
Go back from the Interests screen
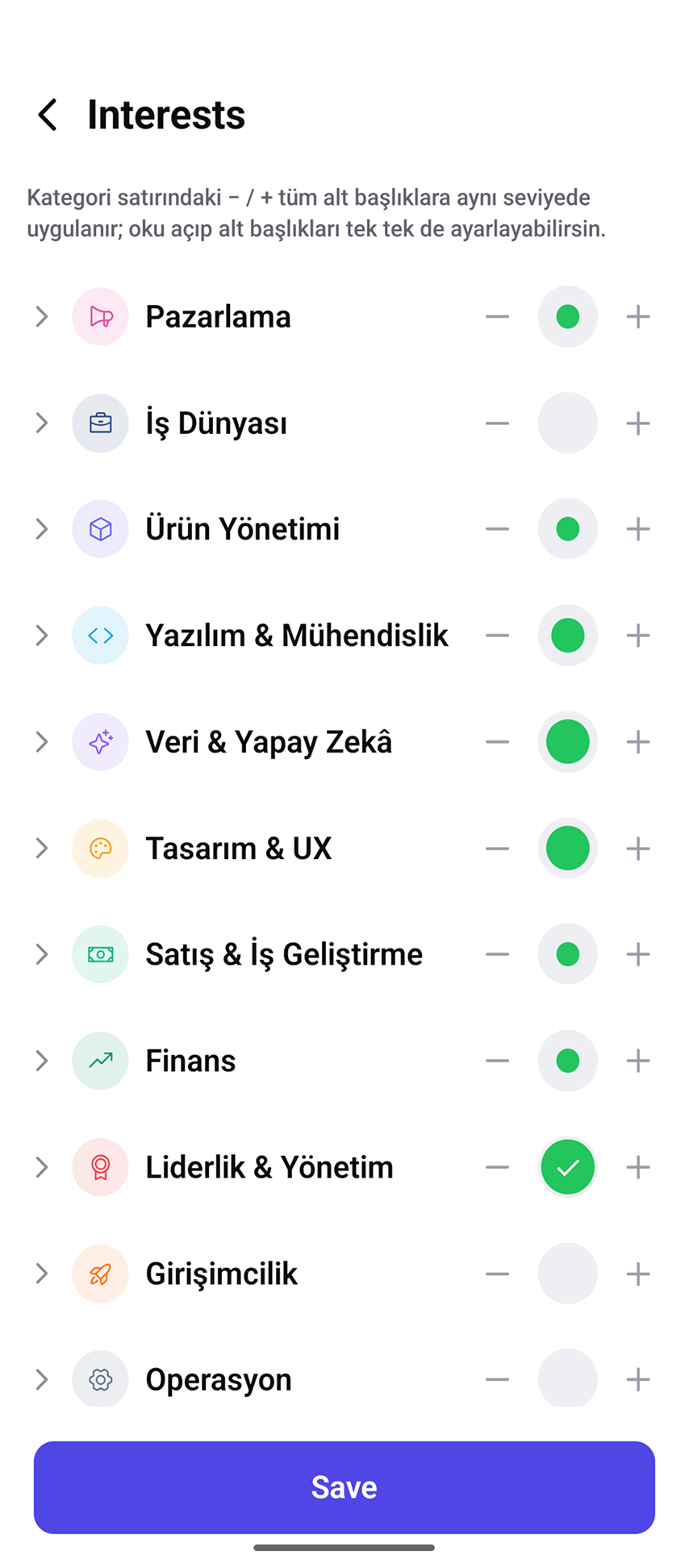pyautogui.click(x=48, y=115)
